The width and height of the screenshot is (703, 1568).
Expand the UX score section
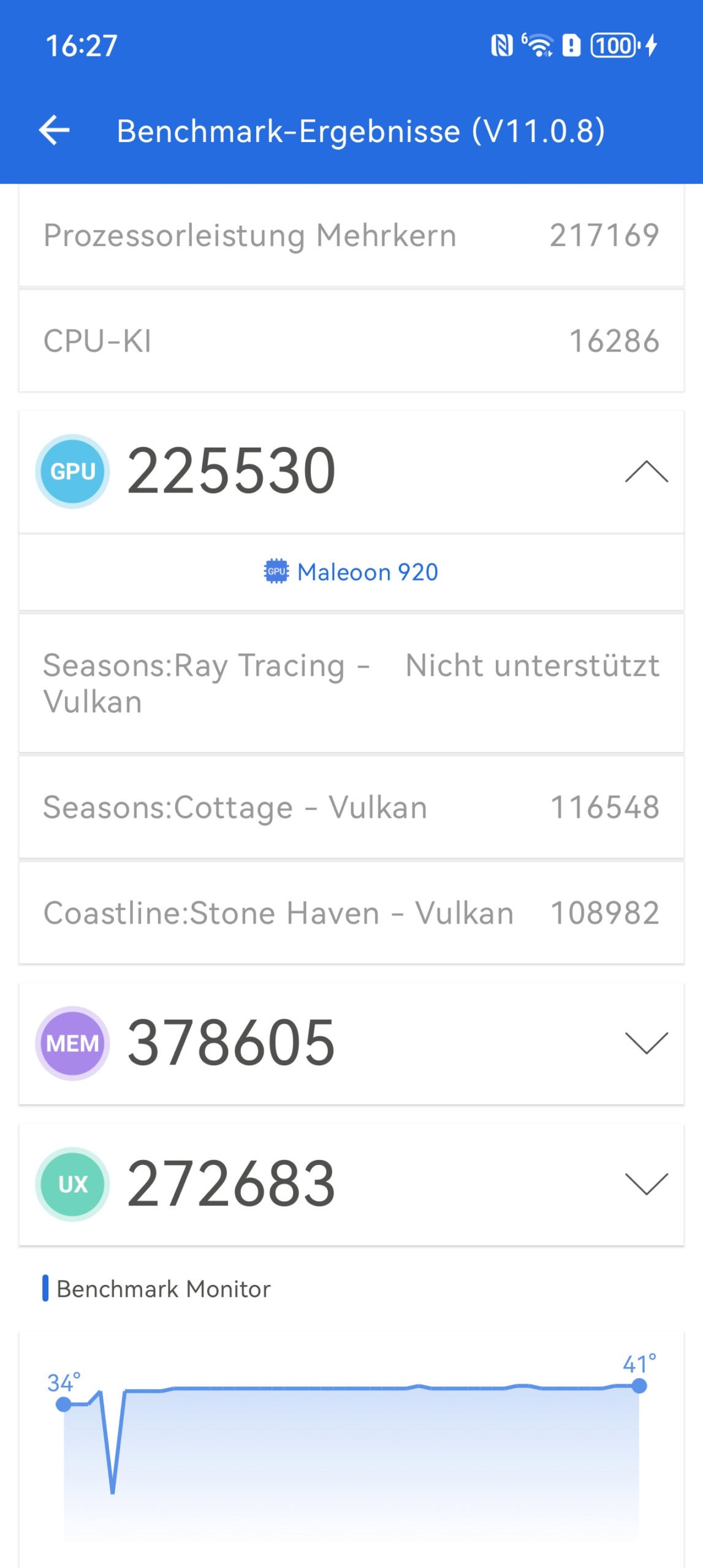coord(646,1183)
